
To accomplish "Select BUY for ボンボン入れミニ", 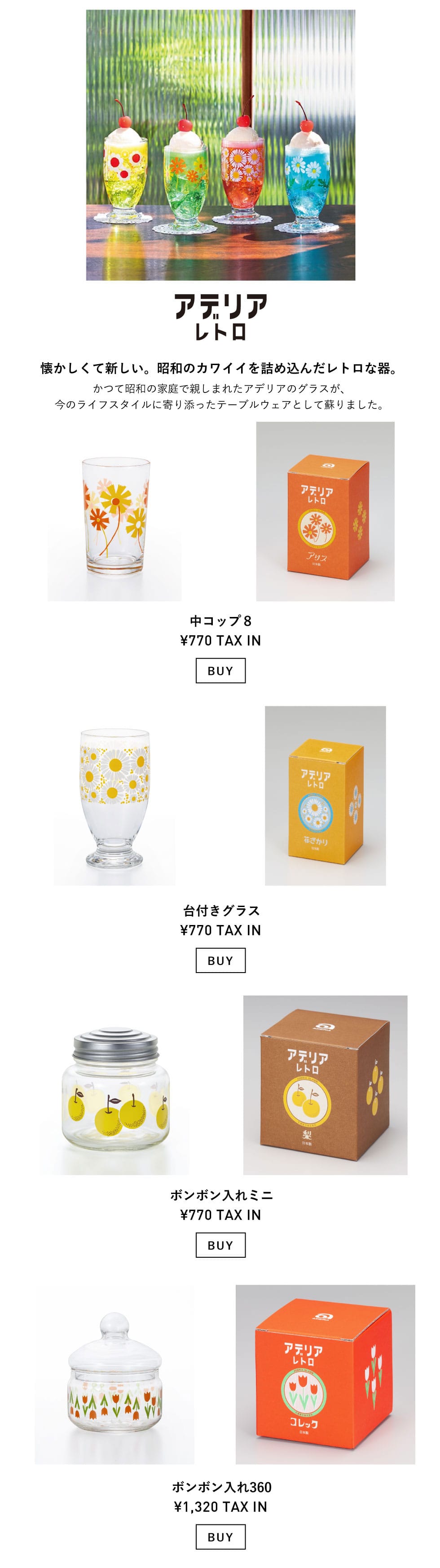I will click(220, 1245).
